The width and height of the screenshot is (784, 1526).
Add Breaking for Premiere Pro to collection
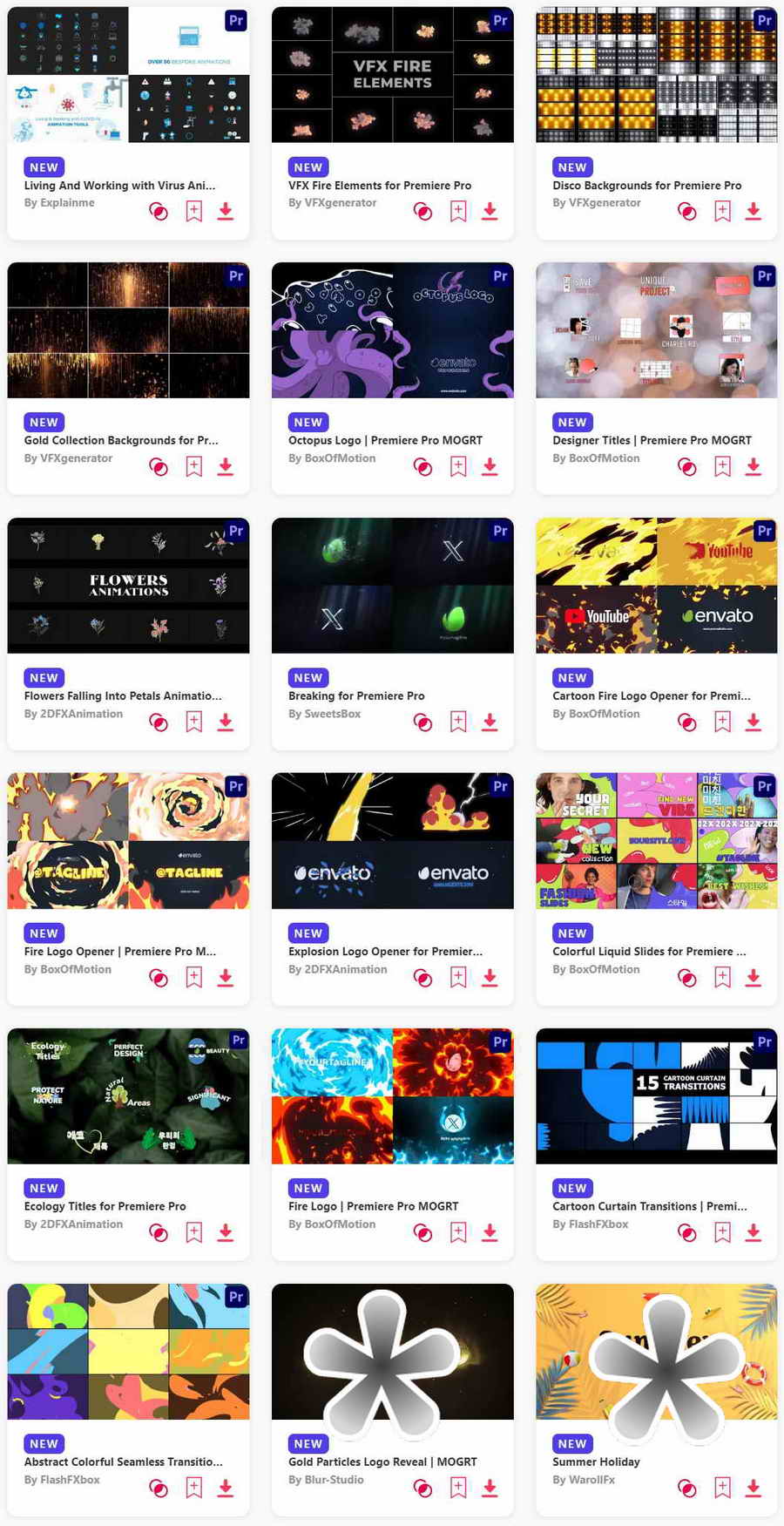click(x=422, y=722)
